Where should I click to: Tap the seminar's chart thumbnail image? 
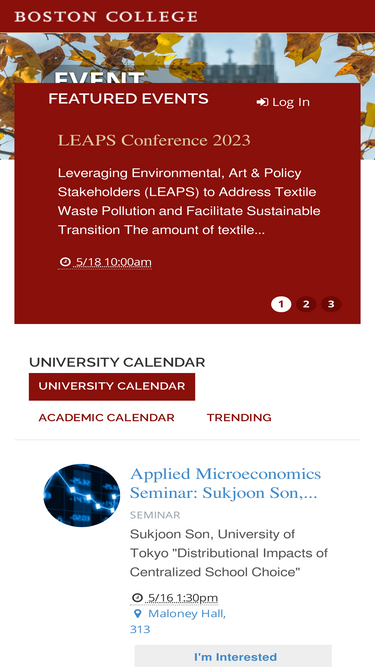click(82, 495)
